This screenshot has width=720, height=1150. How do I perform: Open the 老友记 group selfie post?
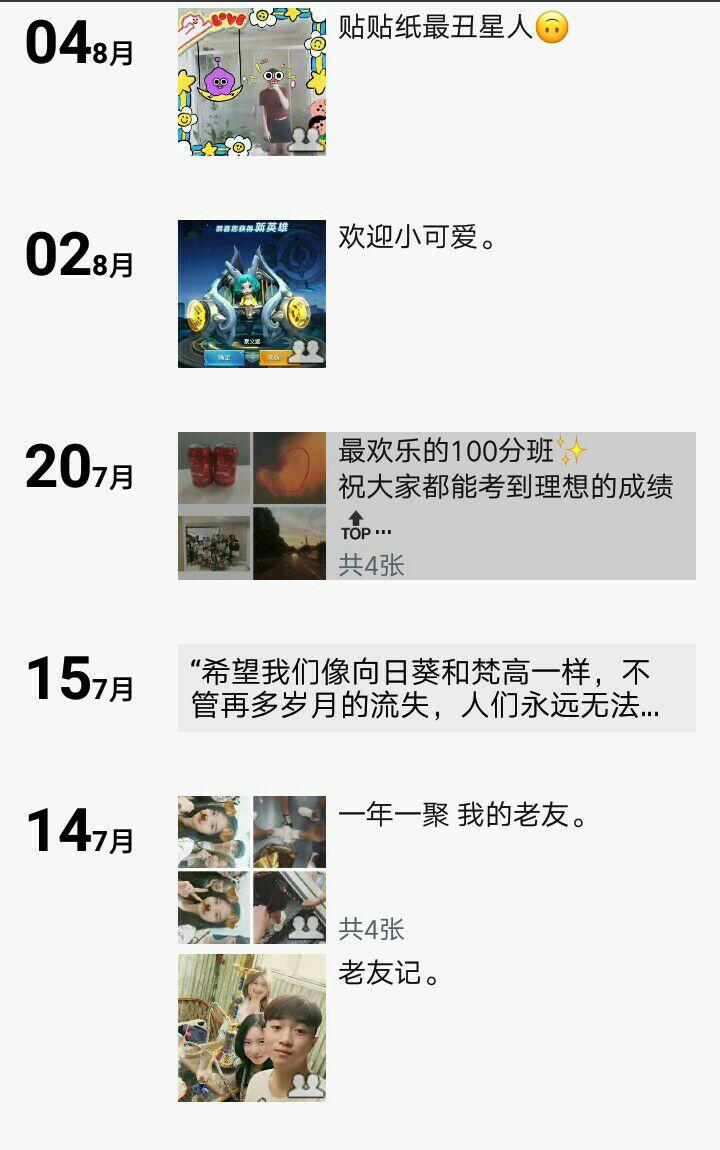click(252, 1028)
